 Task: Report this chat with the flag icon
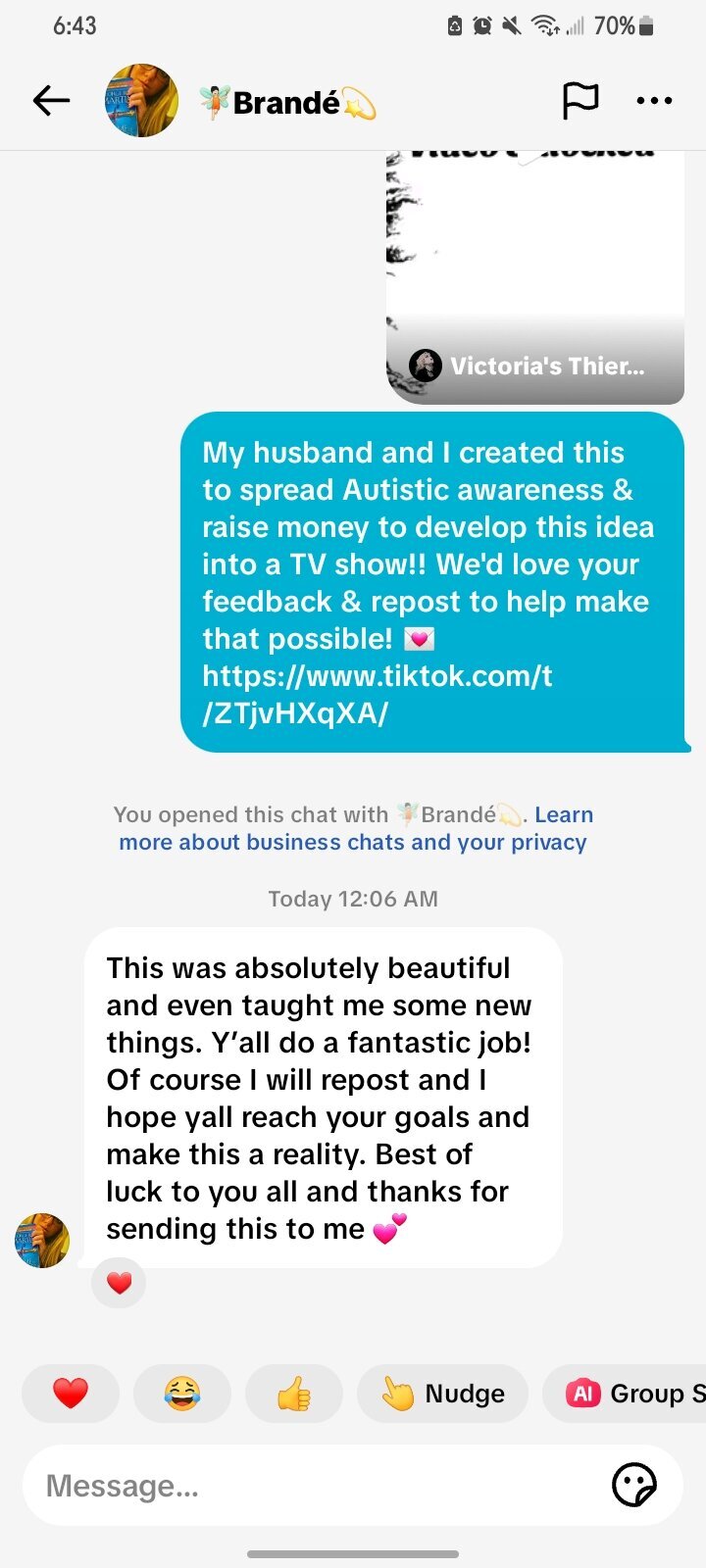[580, 100]
